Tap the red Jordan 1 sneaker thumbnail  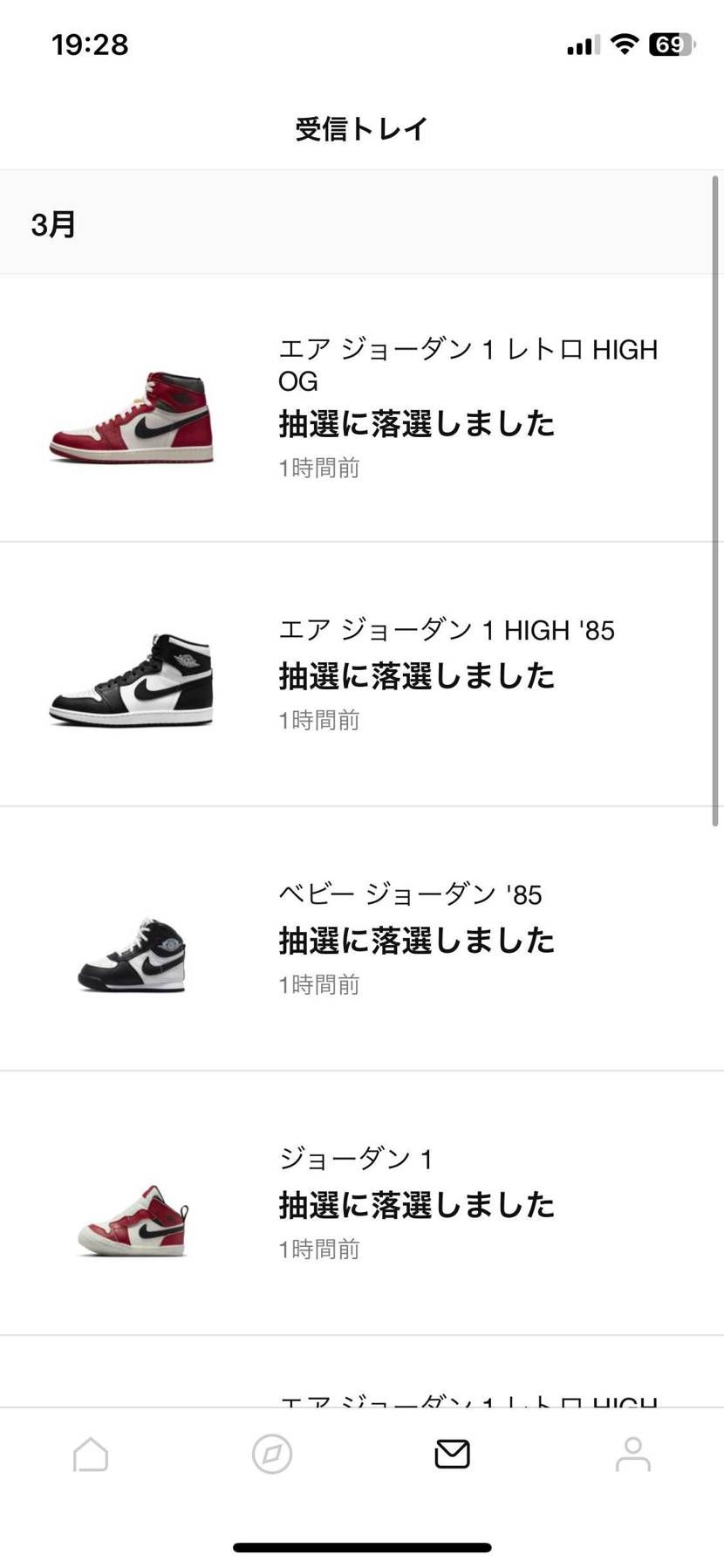pyautogui.click(x=133, y=410)
